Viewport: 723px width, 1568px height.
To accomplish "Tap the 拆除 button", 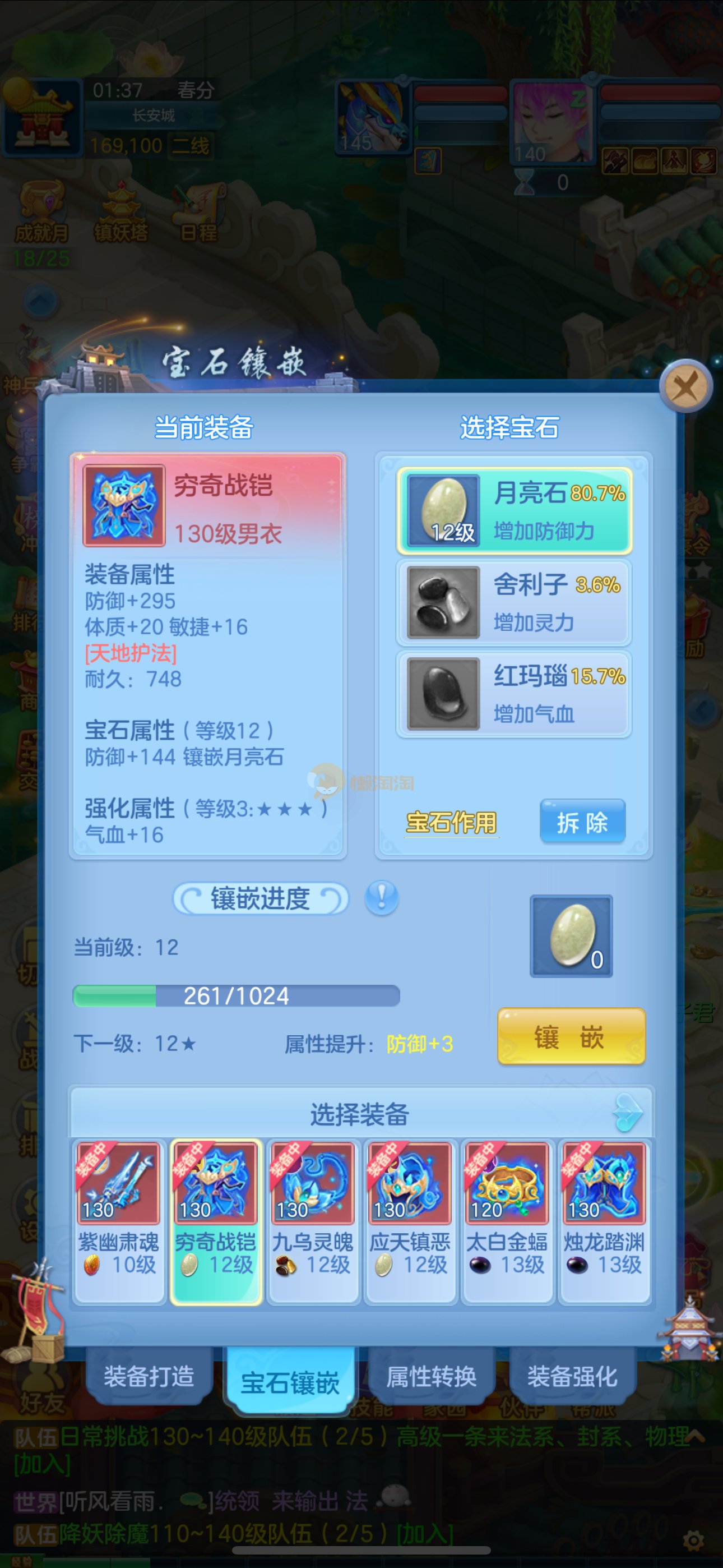I will pyautogui.click(x=582, y=822).
